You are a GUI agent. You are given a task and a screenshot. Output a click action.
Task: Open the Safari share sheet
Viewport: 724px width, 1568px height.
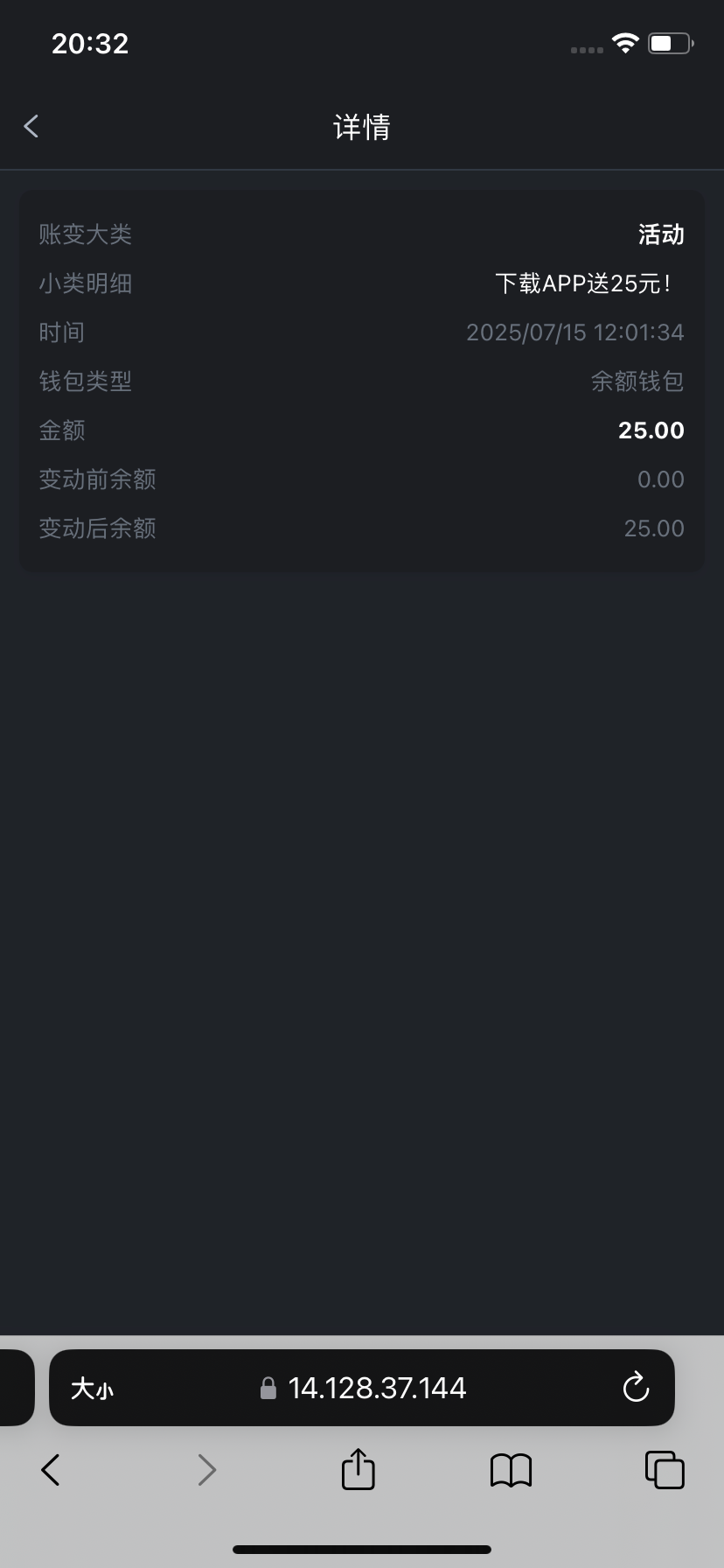click(357, 1470)
